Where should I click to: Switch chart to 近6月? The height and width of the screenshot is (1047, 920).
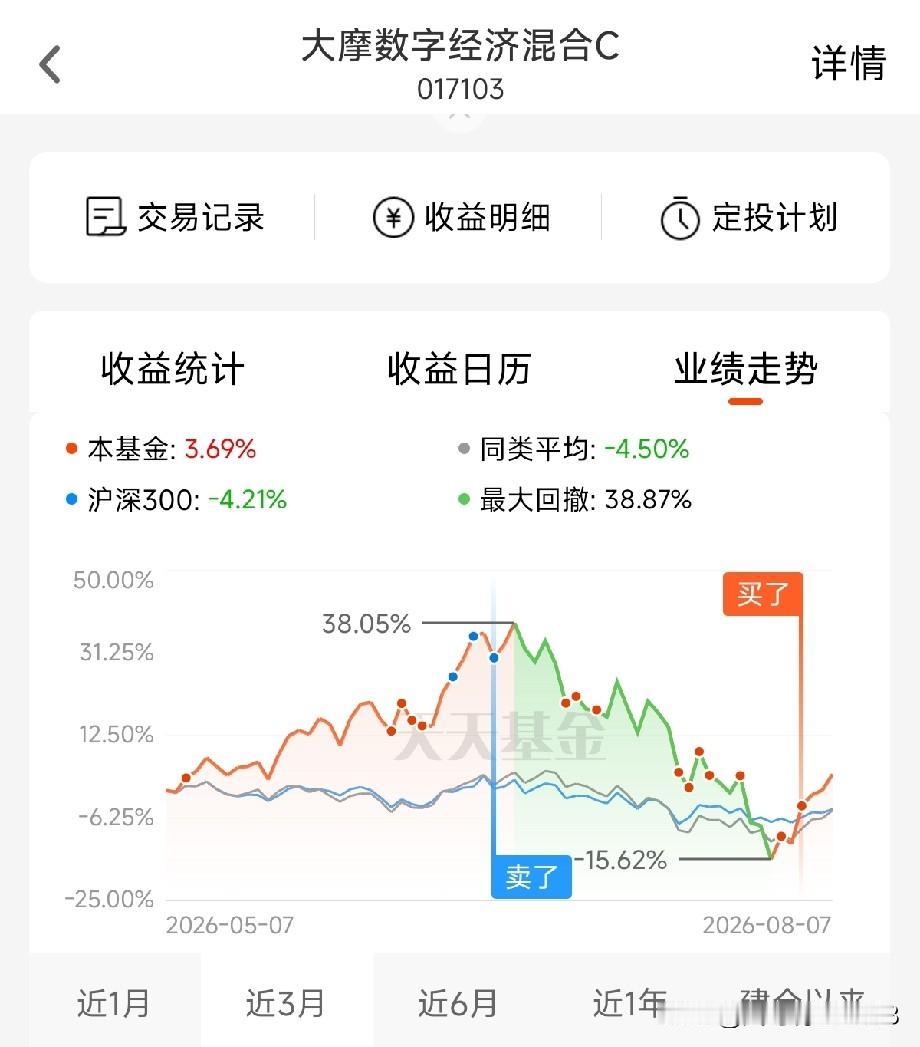coord(459,1003)
